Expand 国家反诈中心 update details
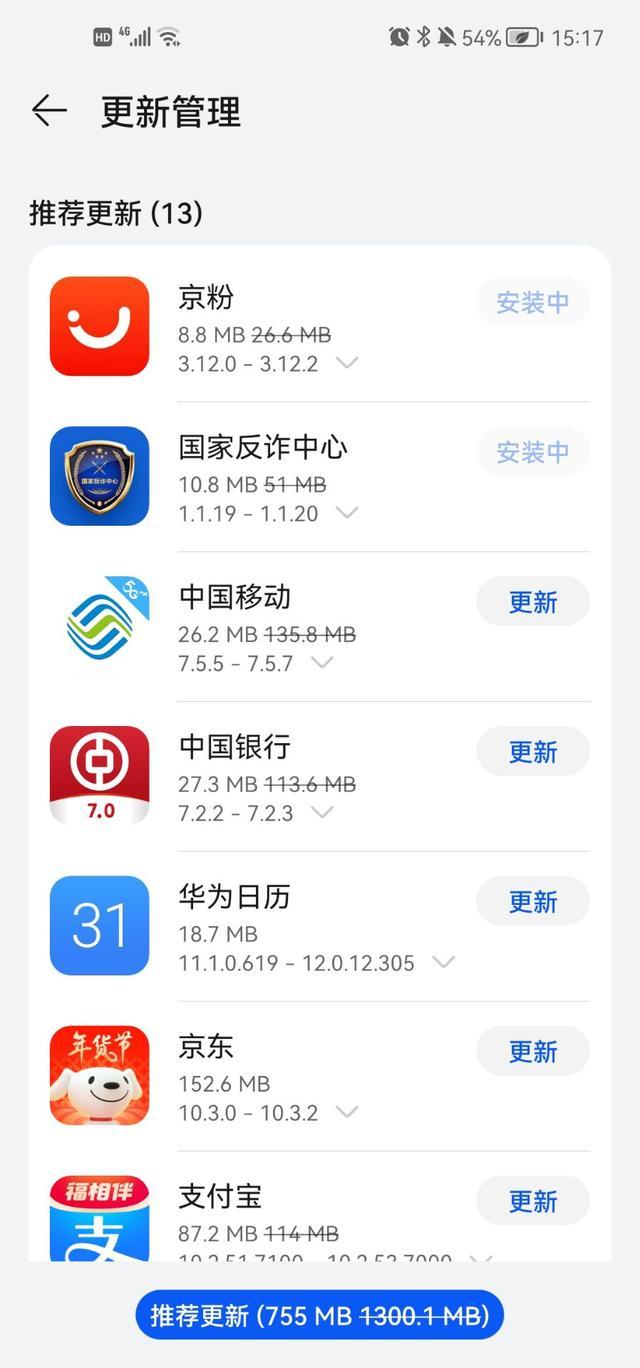640x1368 pixels. tap(347, 513)
